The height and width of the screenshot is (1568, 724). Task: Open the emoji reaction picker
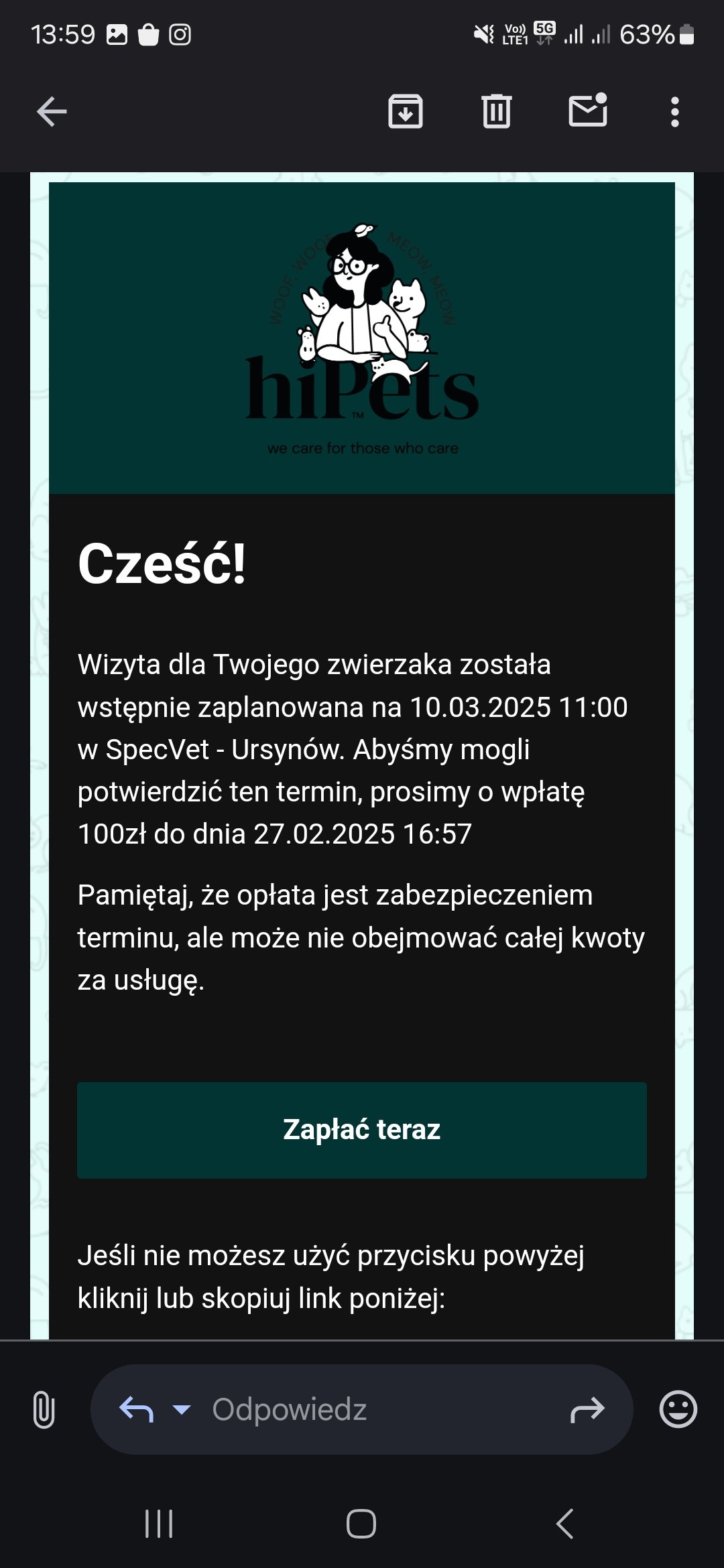click(x=678, y=1409)
